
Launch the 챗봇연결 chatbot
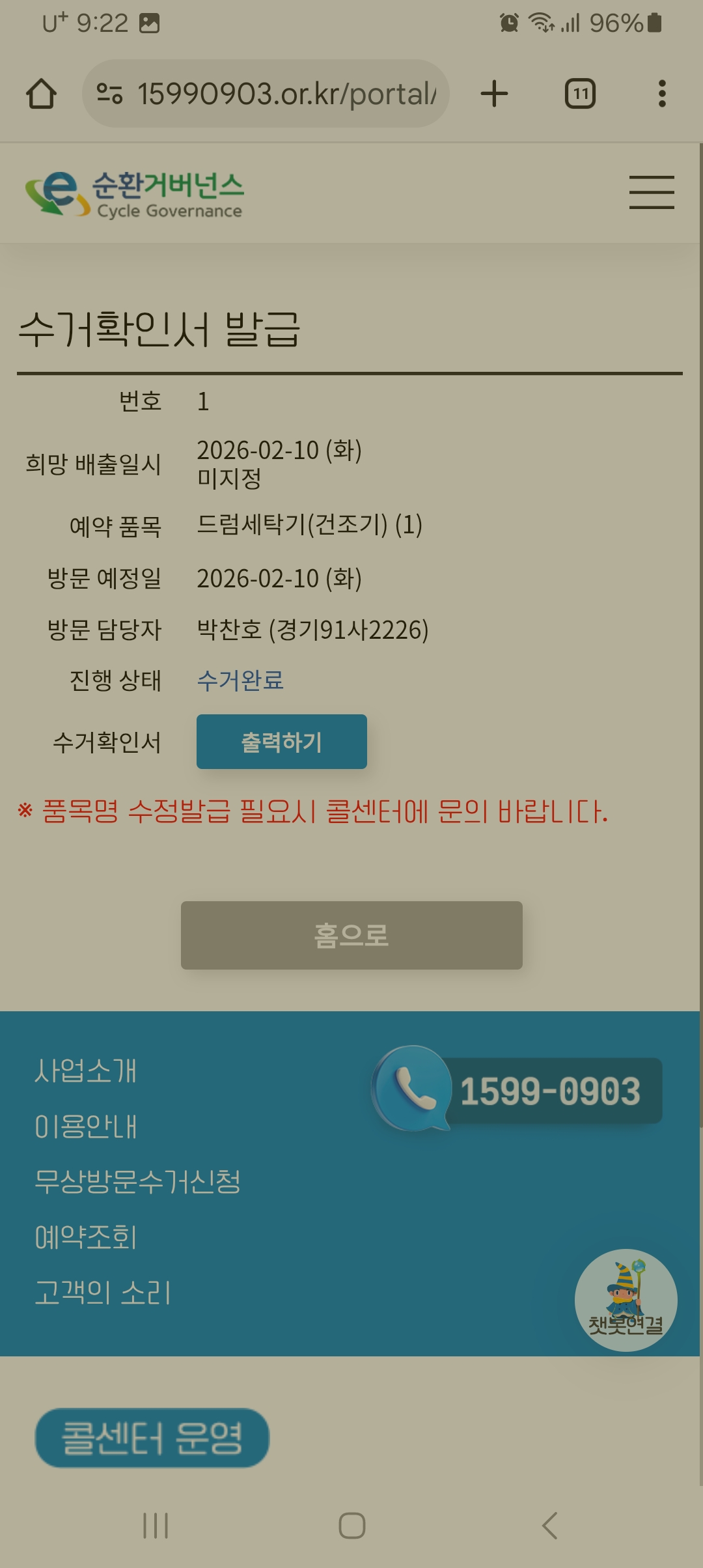(x=626, y=1300)
